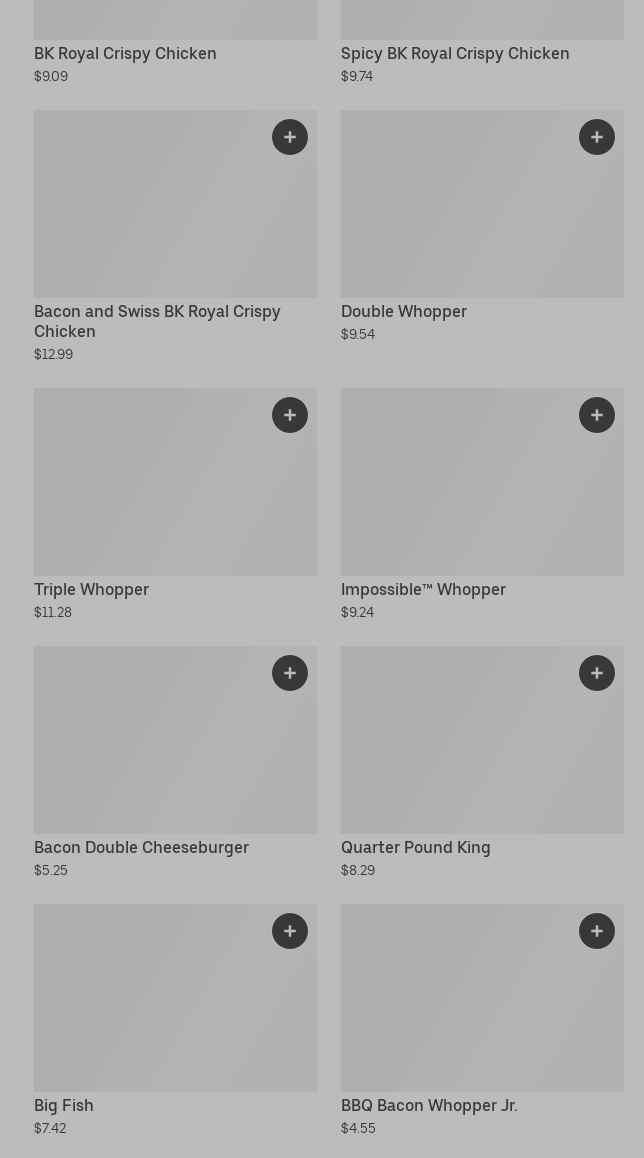Add Quarter Pound King to the order
The image size is (644, 1158).
(x=597, y=673)
